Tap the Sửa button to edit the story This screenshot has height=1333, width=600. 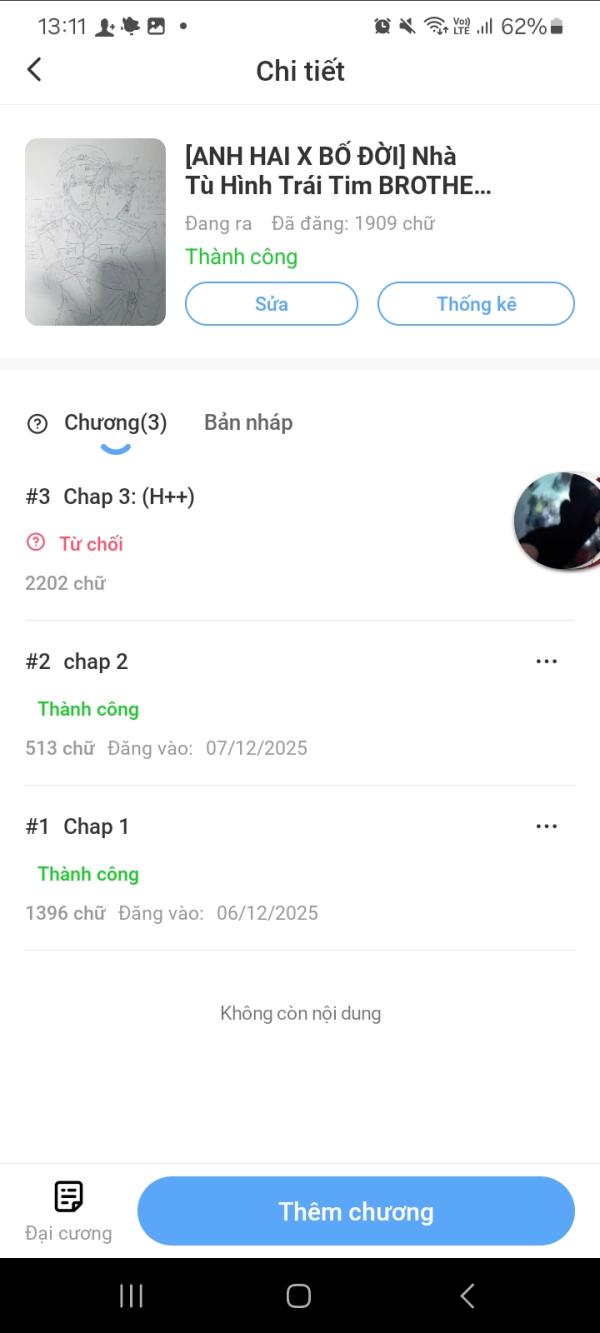[271, 304]
